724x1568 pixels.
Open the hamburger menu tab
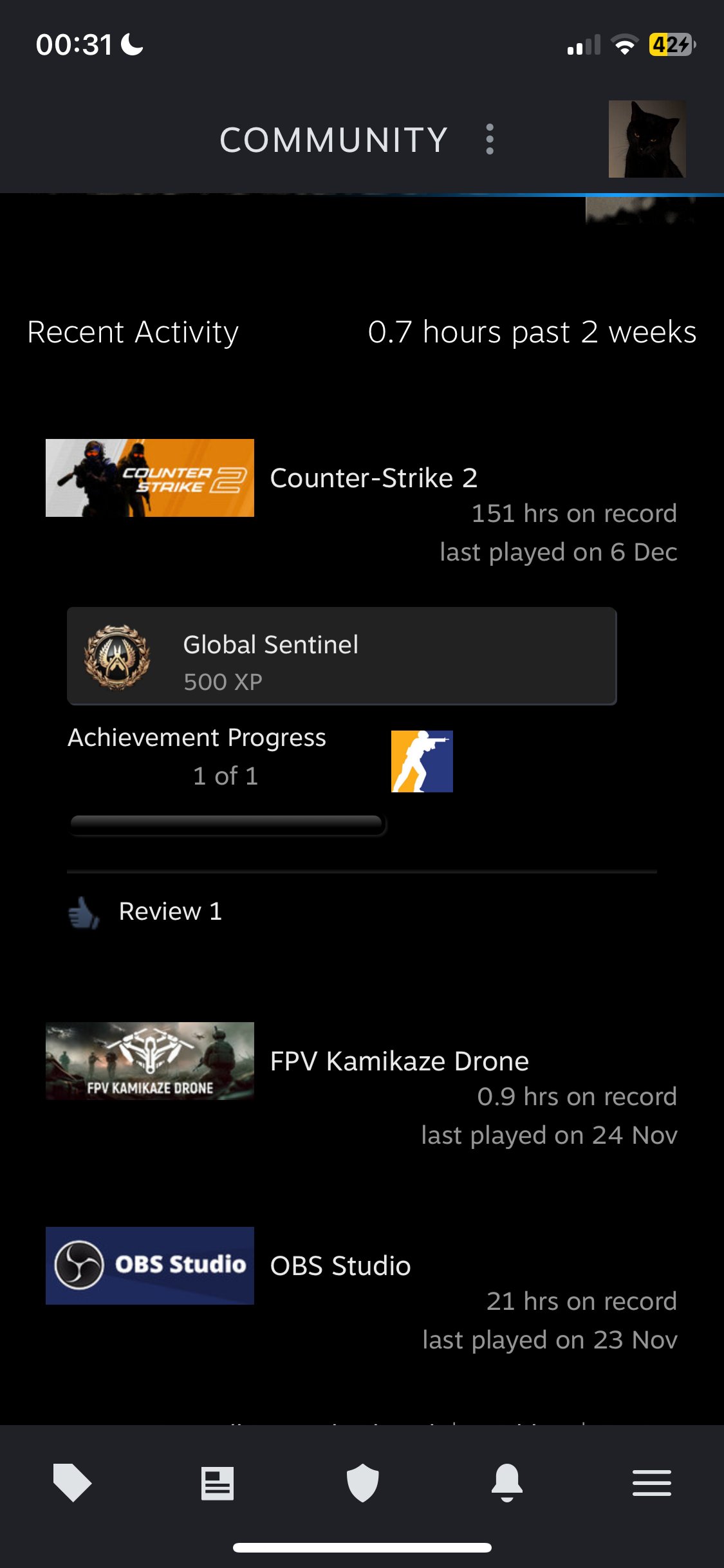pos(651,1483)
